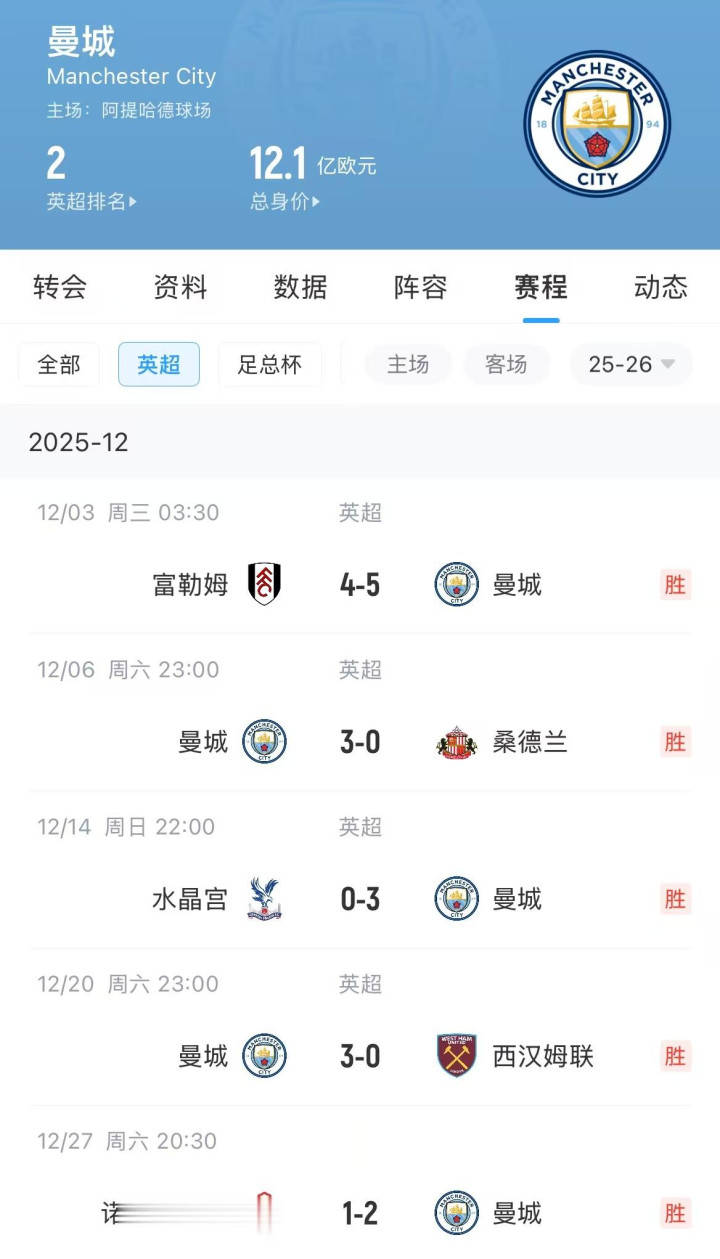Viewport: 720px width, 1259px height.
Task: Open the 富勒姆 4-5 曼城 match
Action: click(360, 584)
